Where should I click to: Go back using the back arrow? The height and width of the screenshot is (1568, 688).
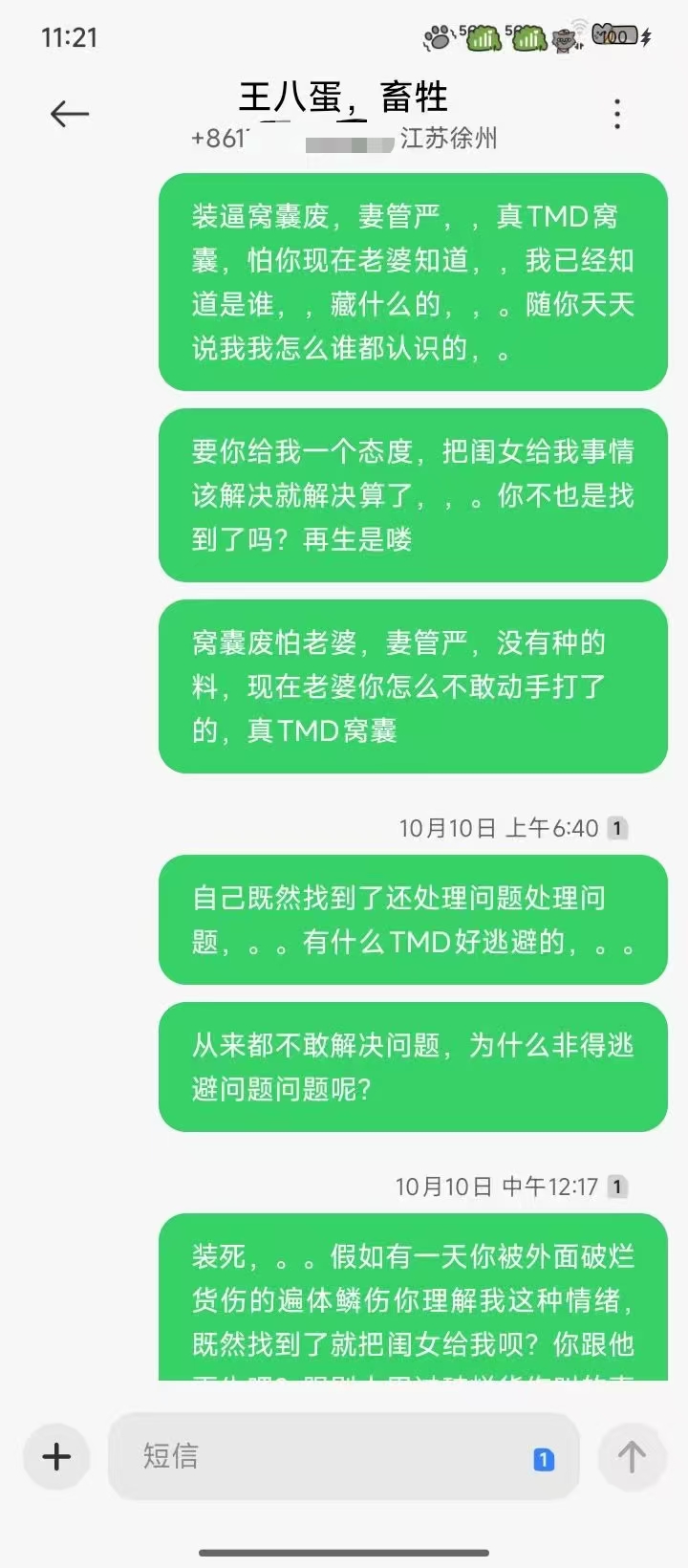pyautogui.click(x=69, y=115)
